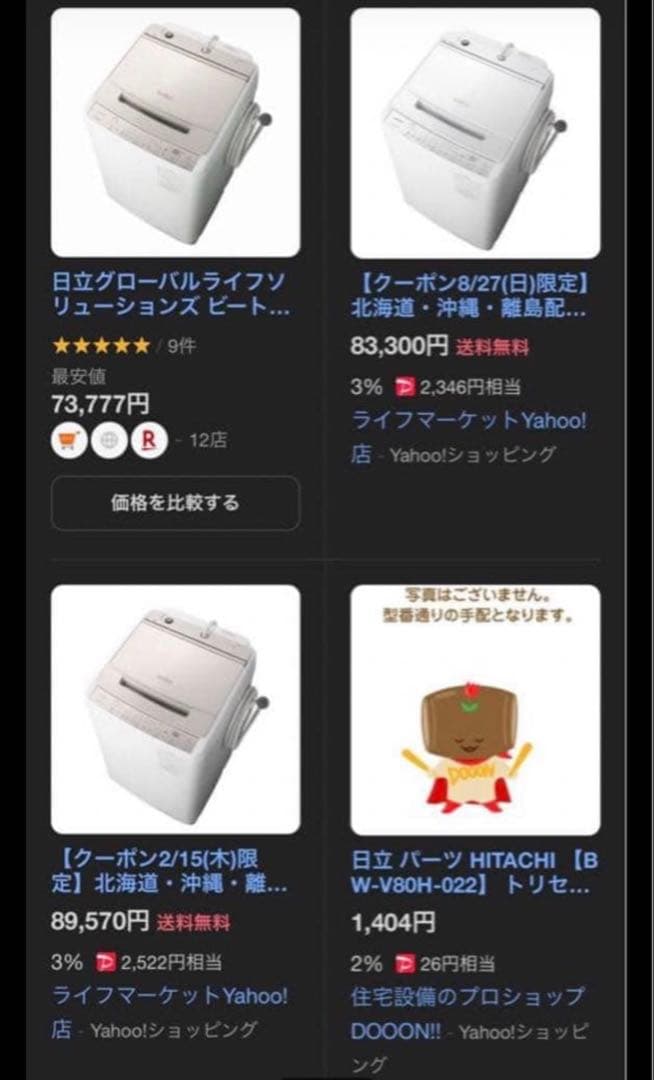
Task: Select the DOOON mascot image for the 1,404円 part
Action: (475, 710)
